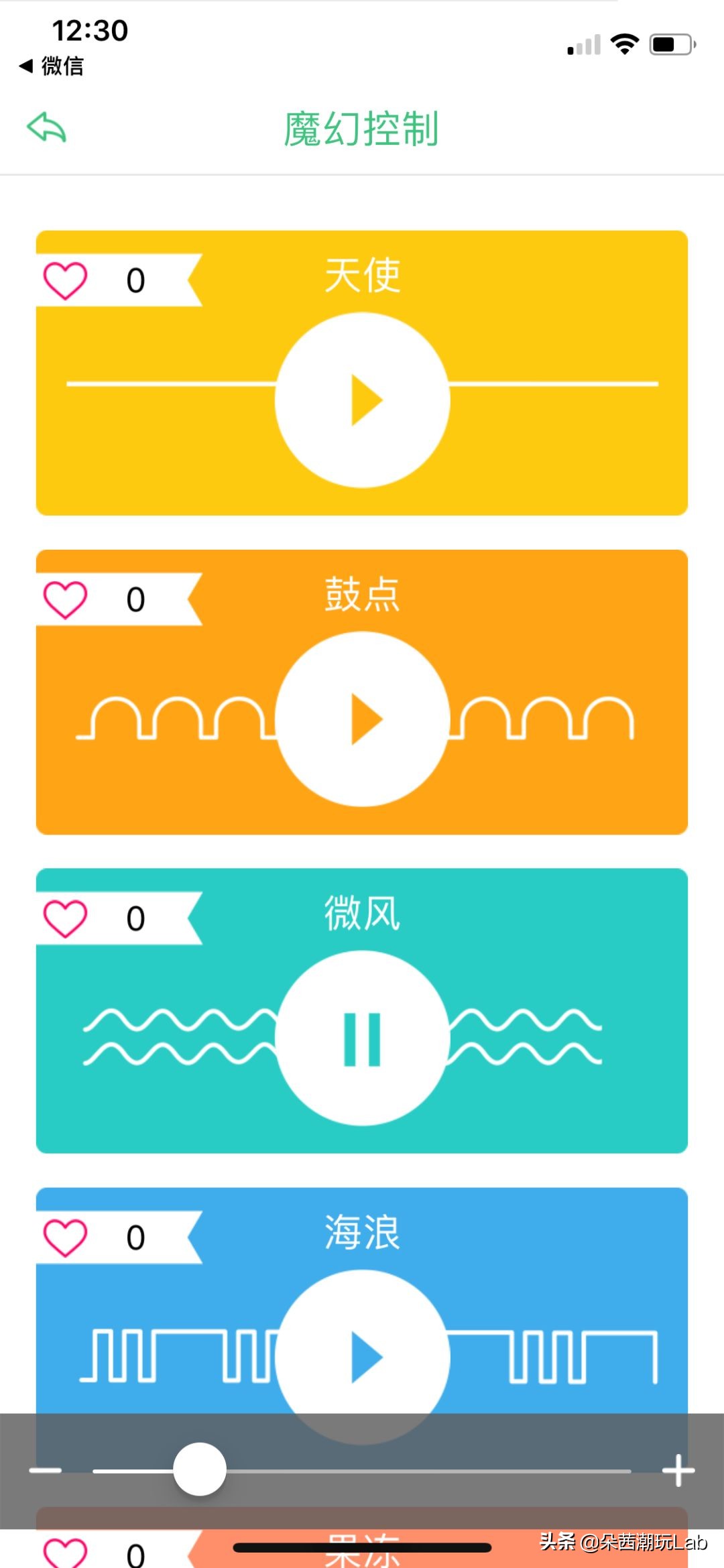Favorite the 鼓点 pattern

coord(66,599)
